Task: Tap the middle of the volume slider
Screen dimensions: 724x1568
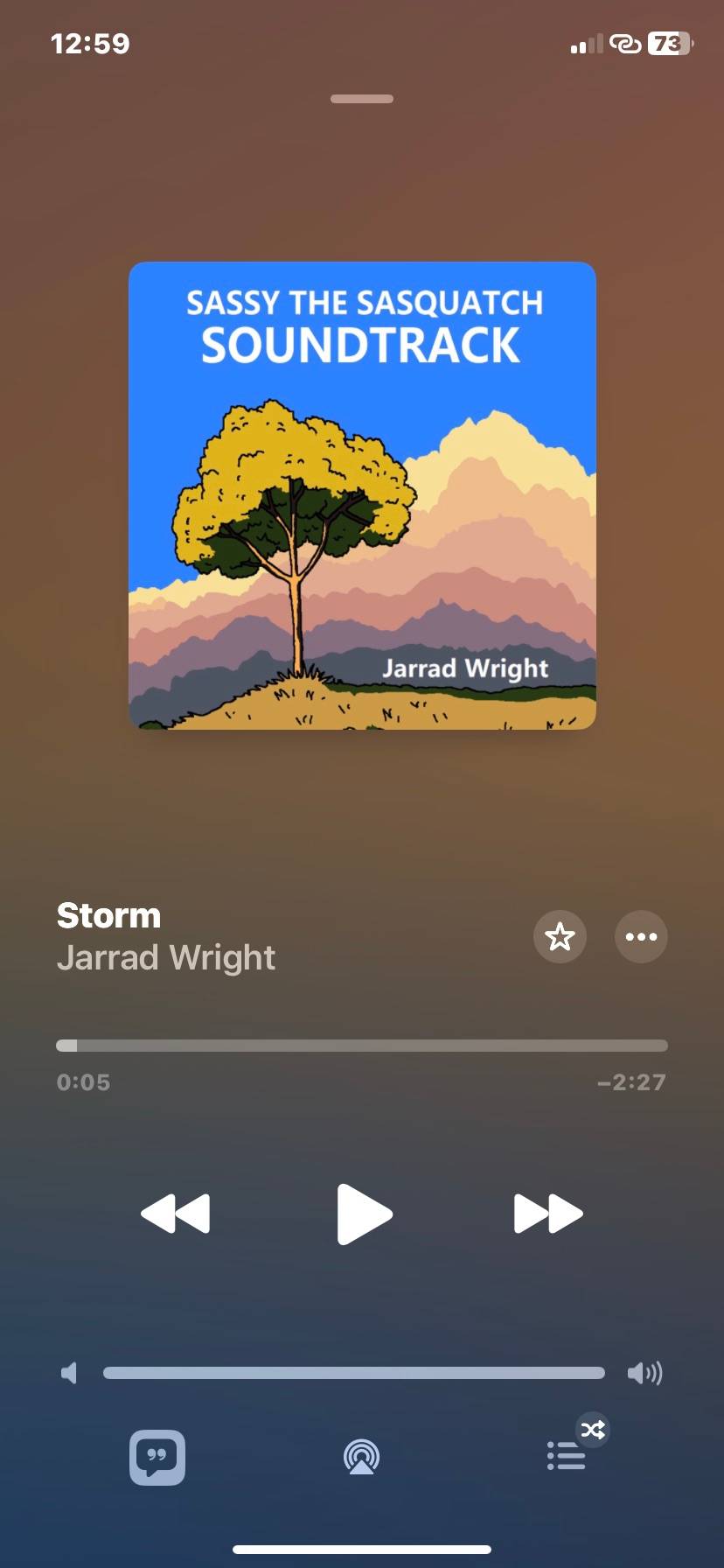Action: [354, 1373]
